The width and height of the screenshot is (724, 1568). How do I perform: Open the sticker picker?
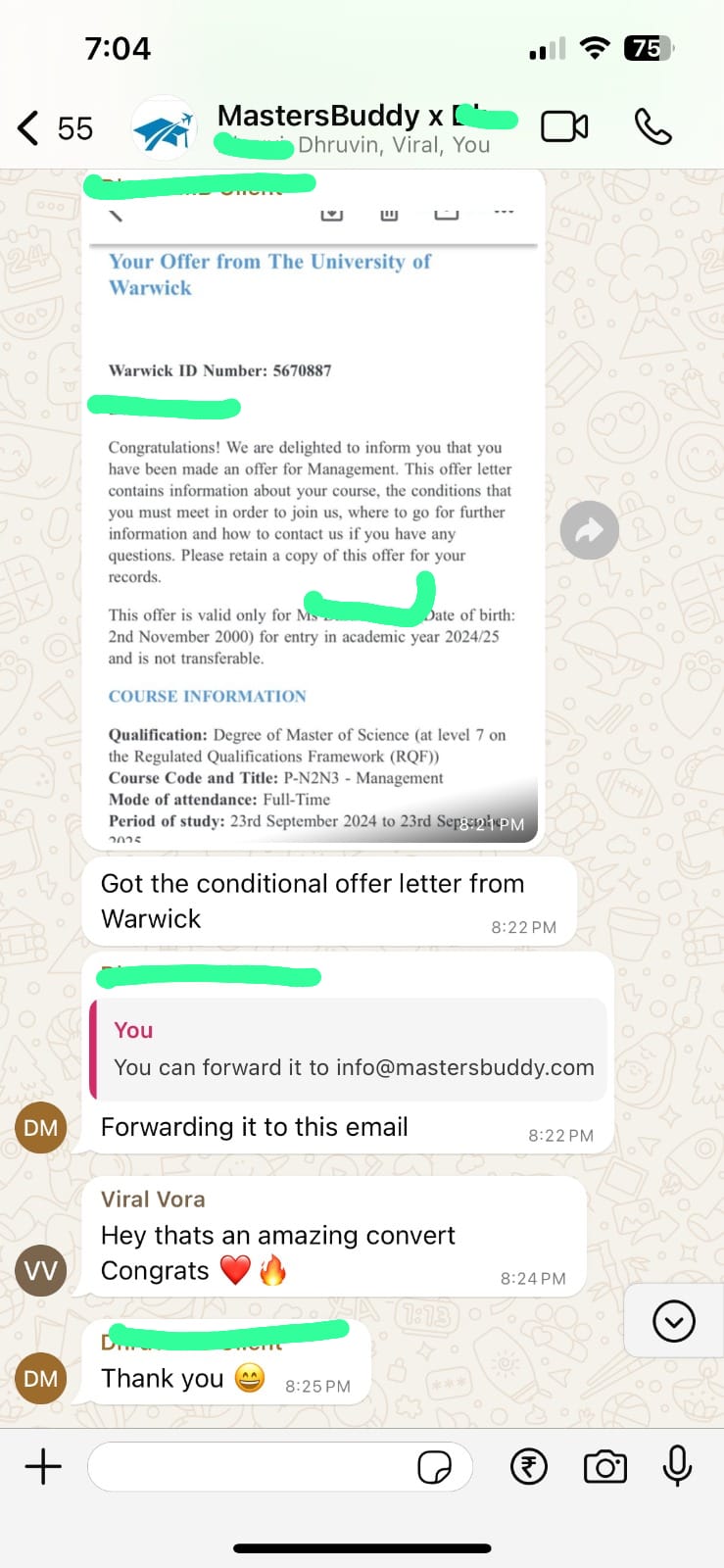[434, 1468]
